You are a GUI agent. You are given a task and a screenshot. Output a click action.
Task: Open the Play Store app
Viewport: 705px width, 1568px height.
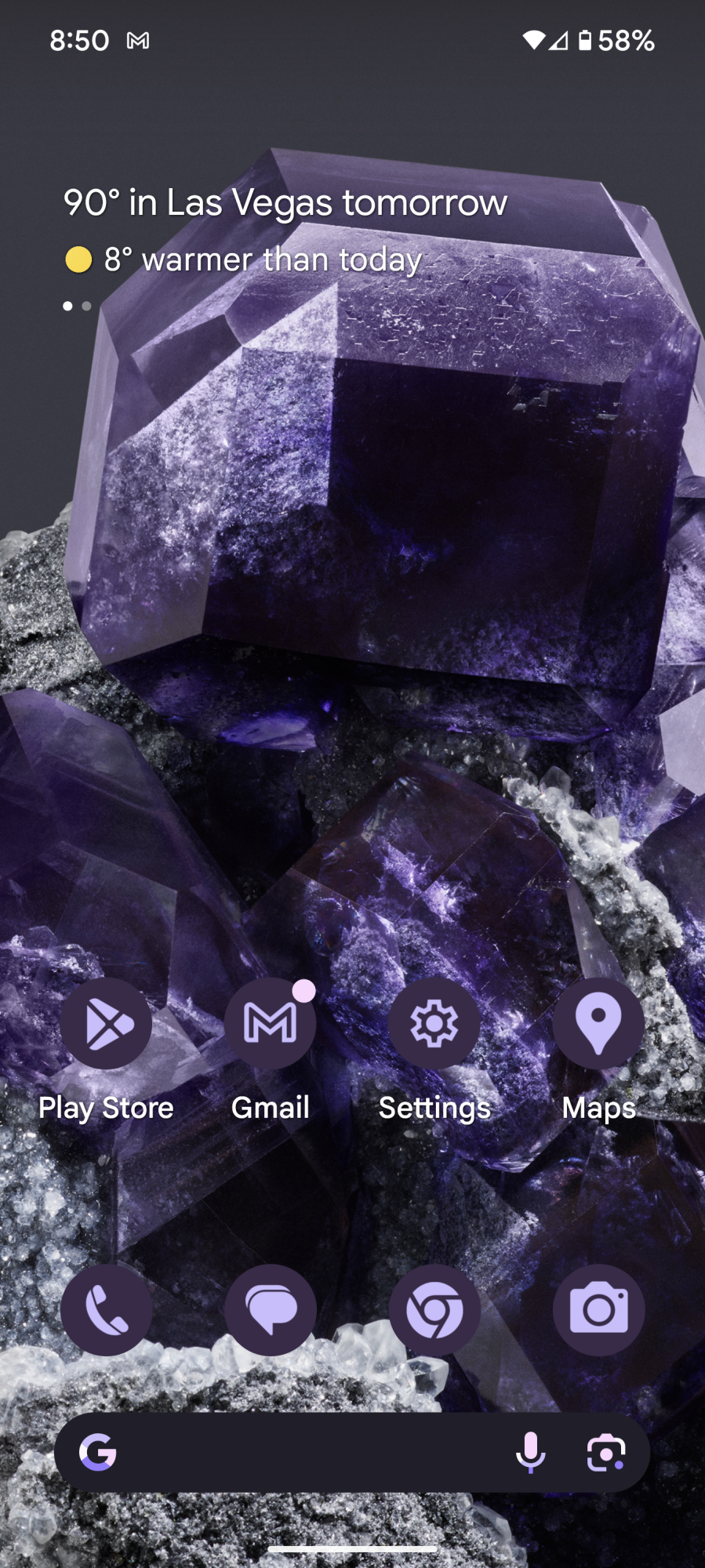pos(107,1023)
